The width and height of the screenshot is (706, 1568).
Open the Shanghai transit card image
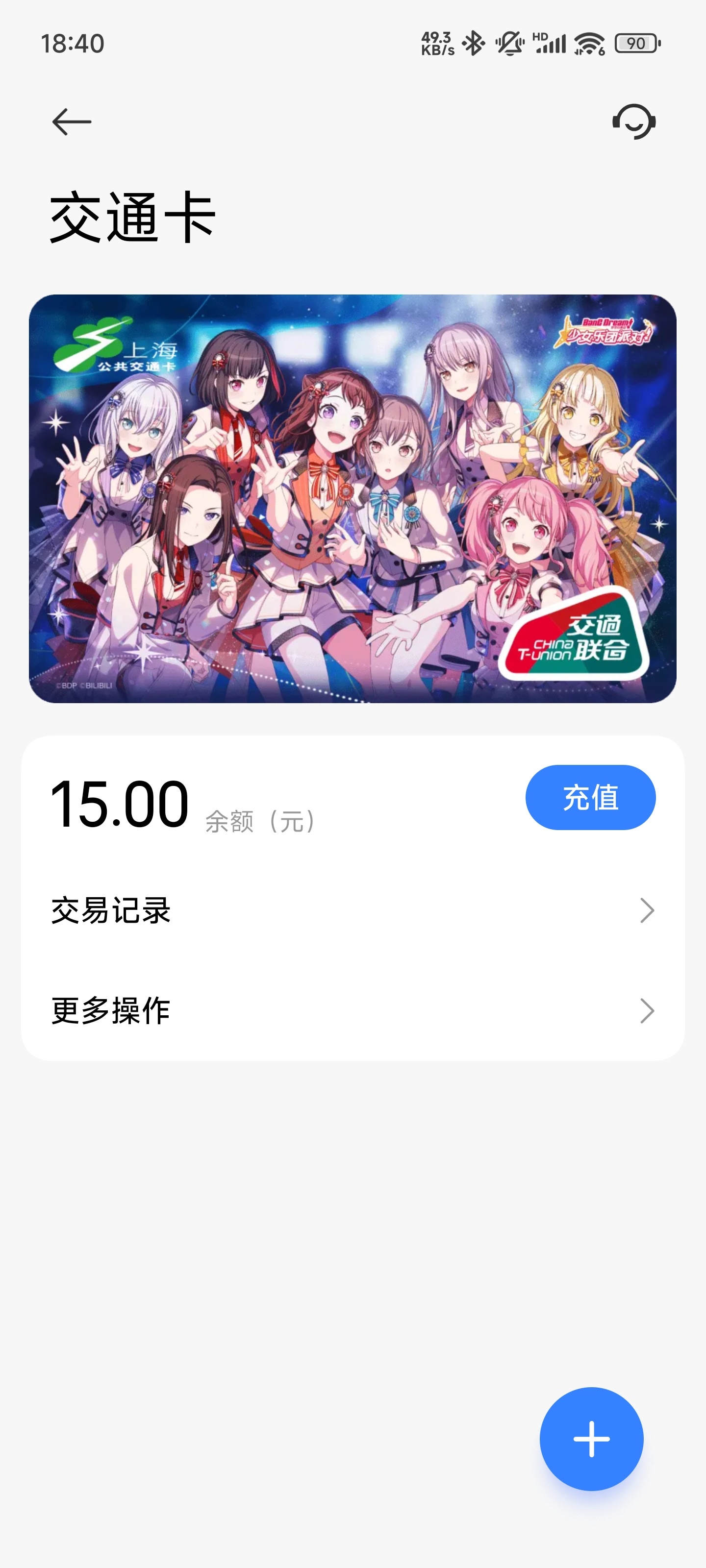pyautogui.click(x=353, y=498)
